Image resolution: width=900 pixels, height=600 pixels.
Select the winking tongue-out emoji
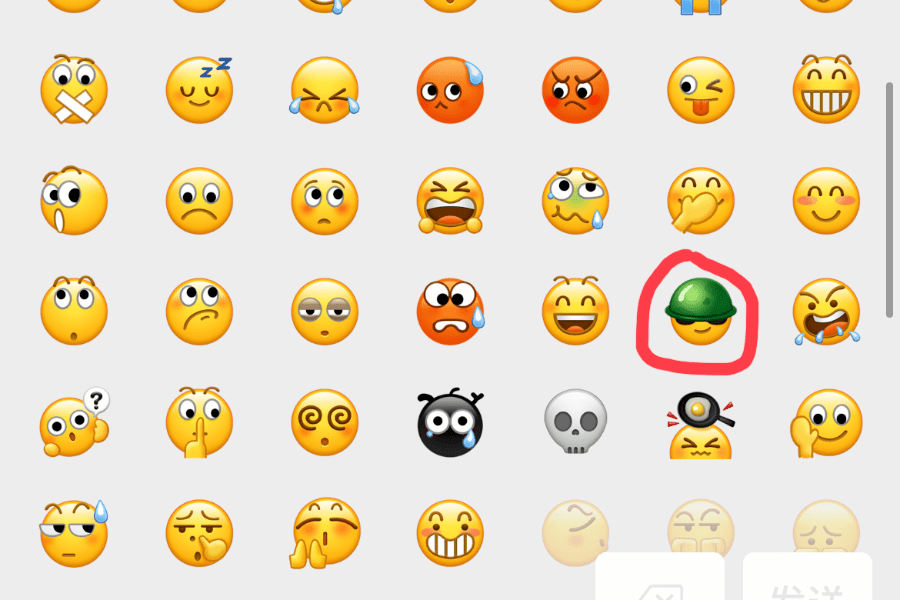(x=700, y=89)
